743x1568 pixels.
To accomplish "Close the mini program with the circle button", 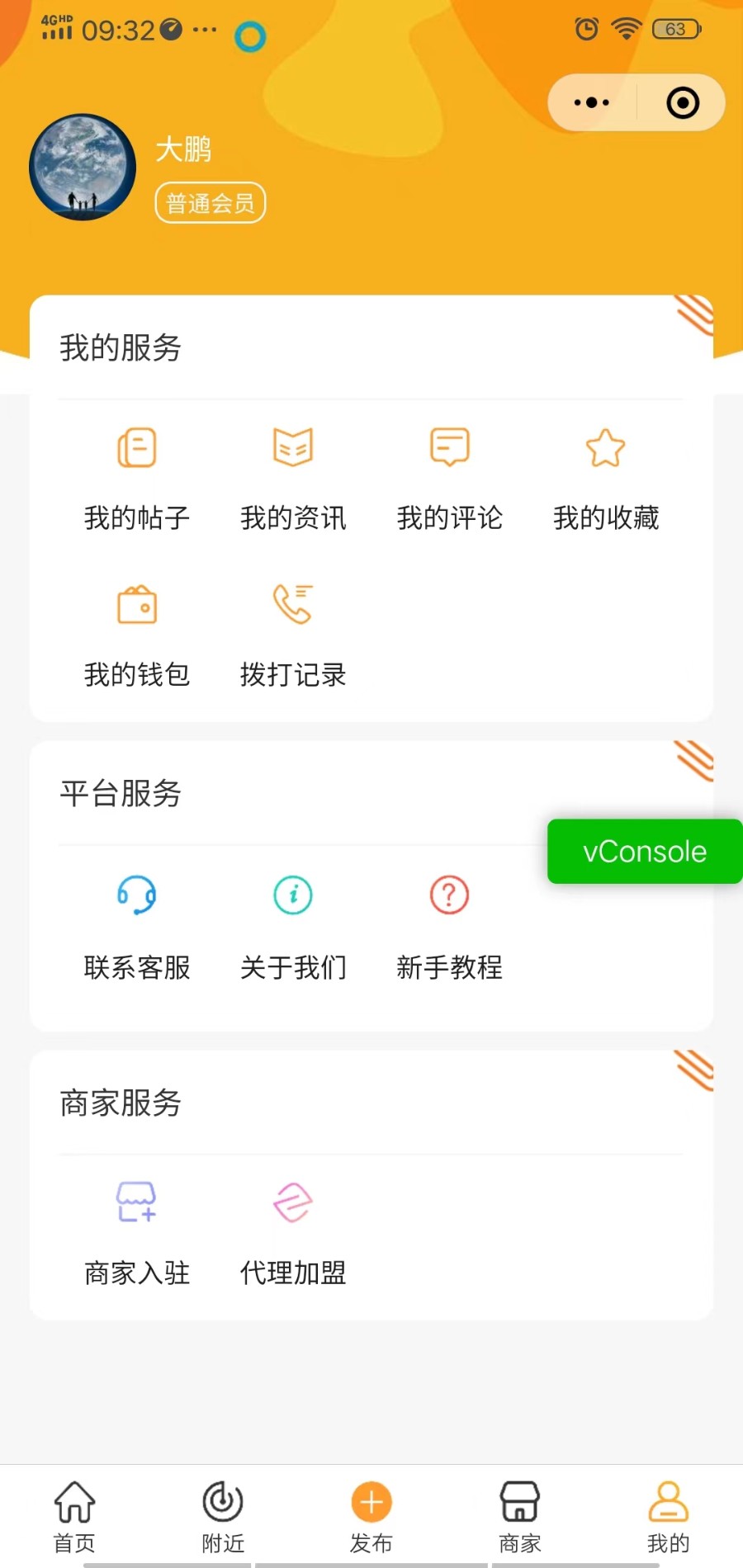I will click(x=683, y=103).
